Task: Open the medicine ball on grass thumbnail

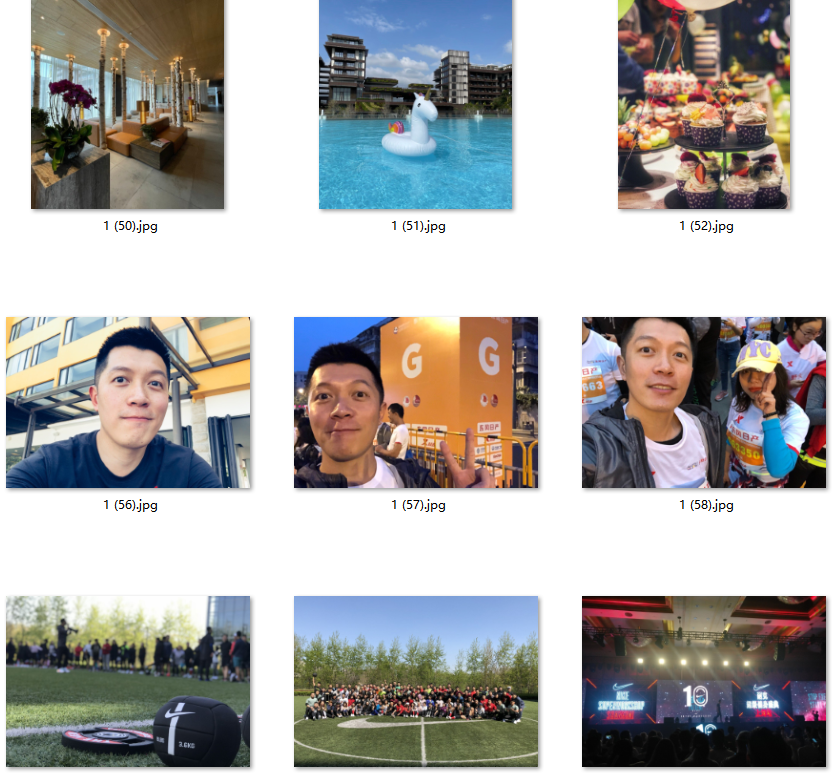Action: click(128, 682)
